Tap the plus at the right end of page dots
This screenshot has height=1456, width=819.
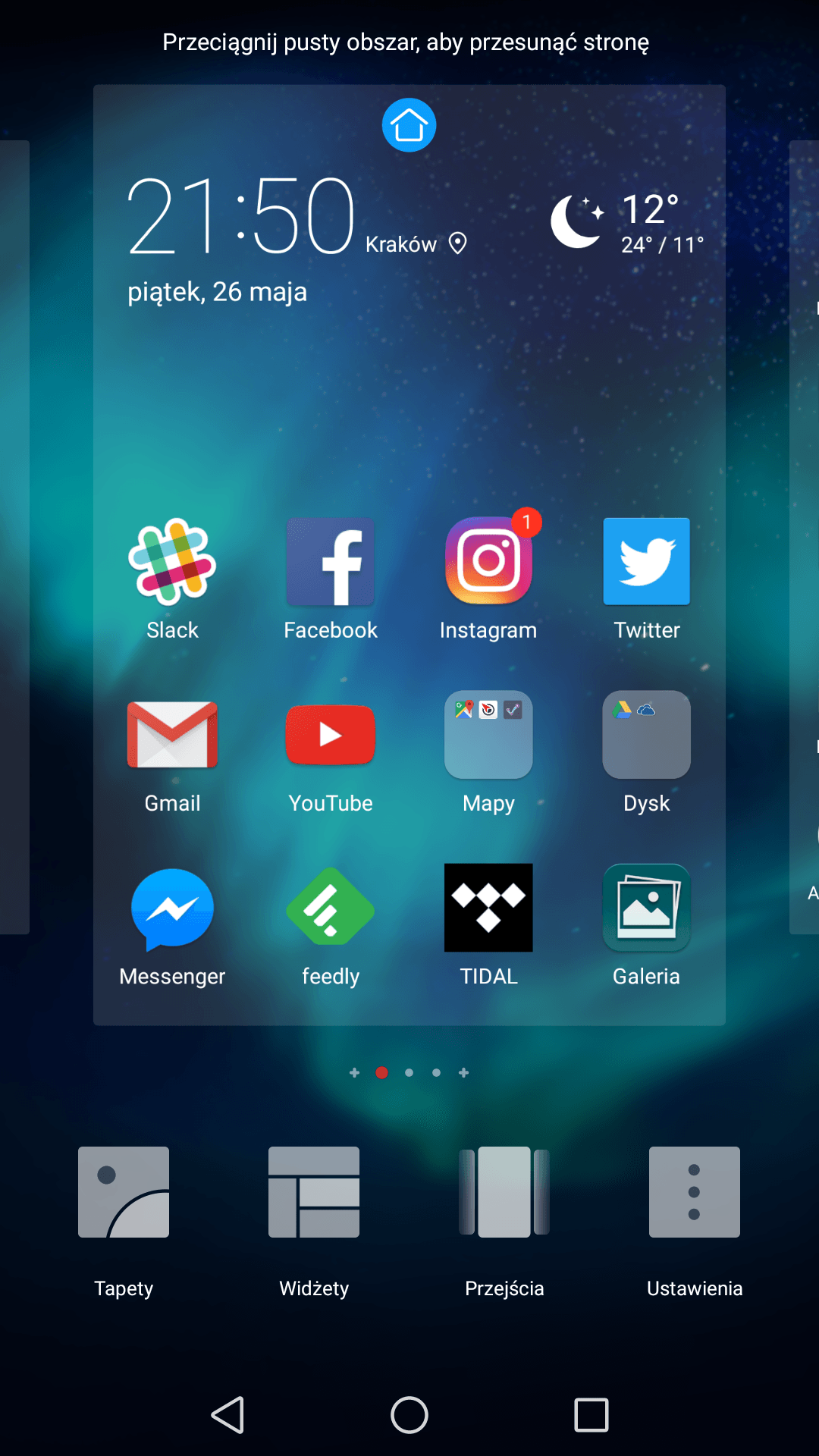pyautogui.click(x=464, y=1072)
